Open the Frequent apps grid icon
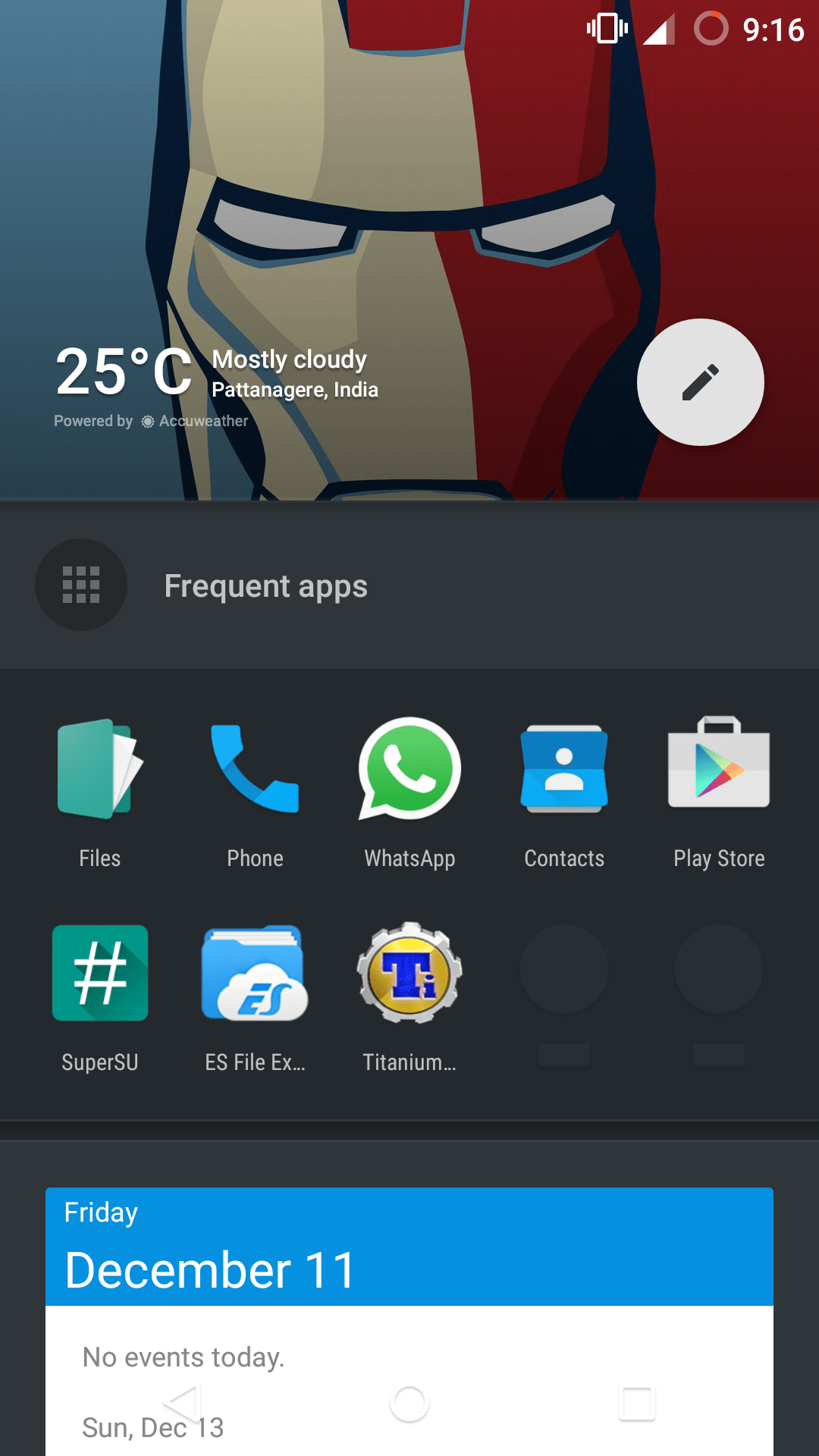Image resolution: width=819 pixels, height=1456 pixels. coord(81,585)
